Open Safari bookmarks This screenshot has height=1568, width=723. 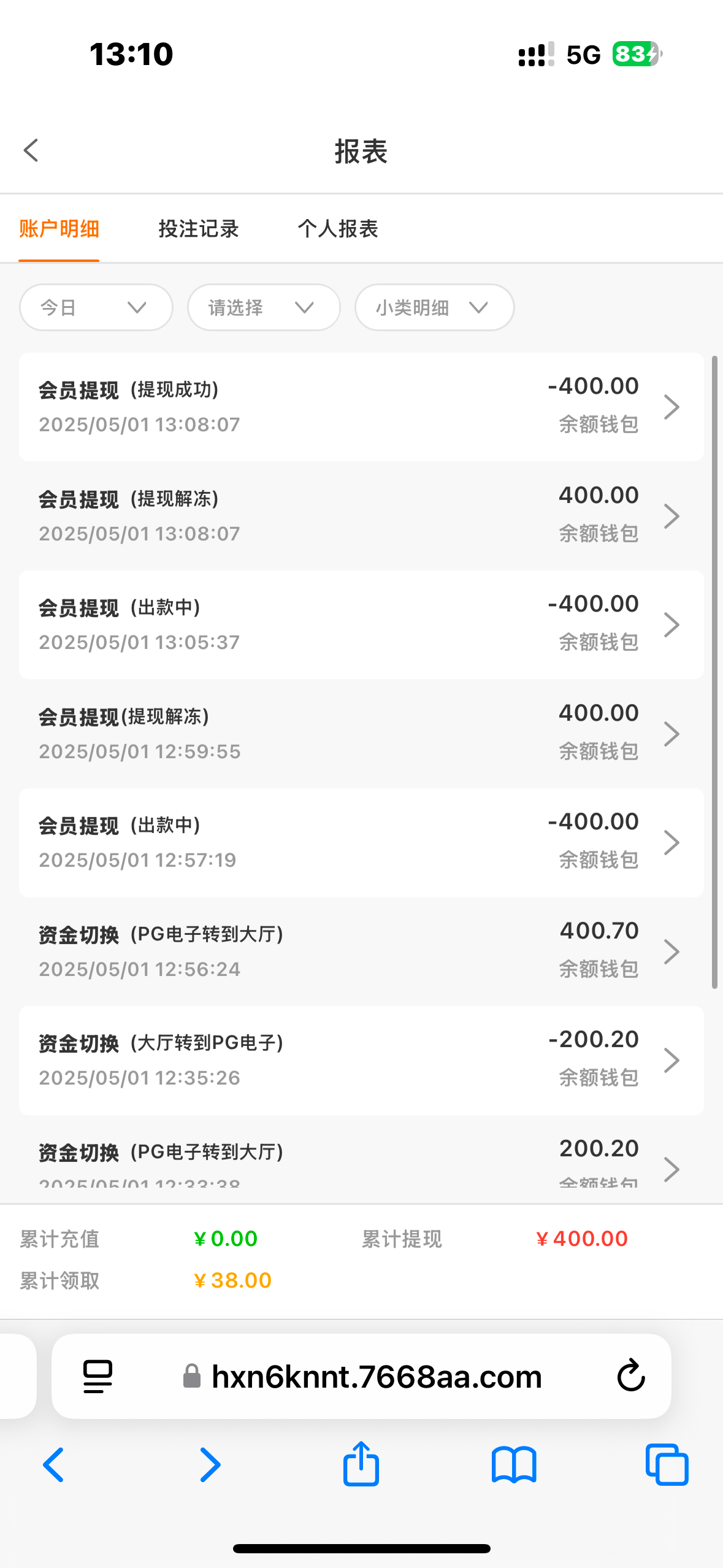pos(514,1465)
